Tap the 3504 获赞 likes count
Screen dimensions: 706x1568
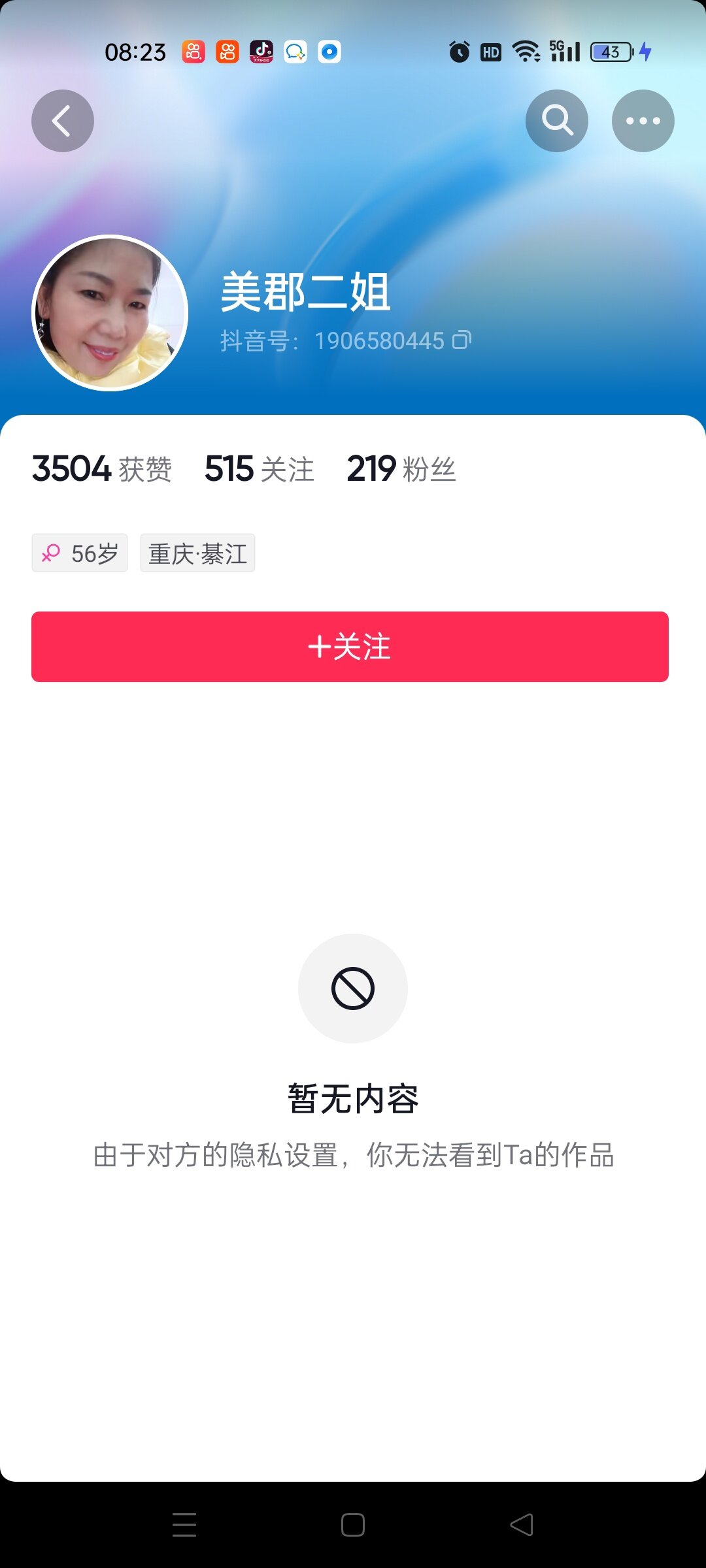click(x=102, y=469)
